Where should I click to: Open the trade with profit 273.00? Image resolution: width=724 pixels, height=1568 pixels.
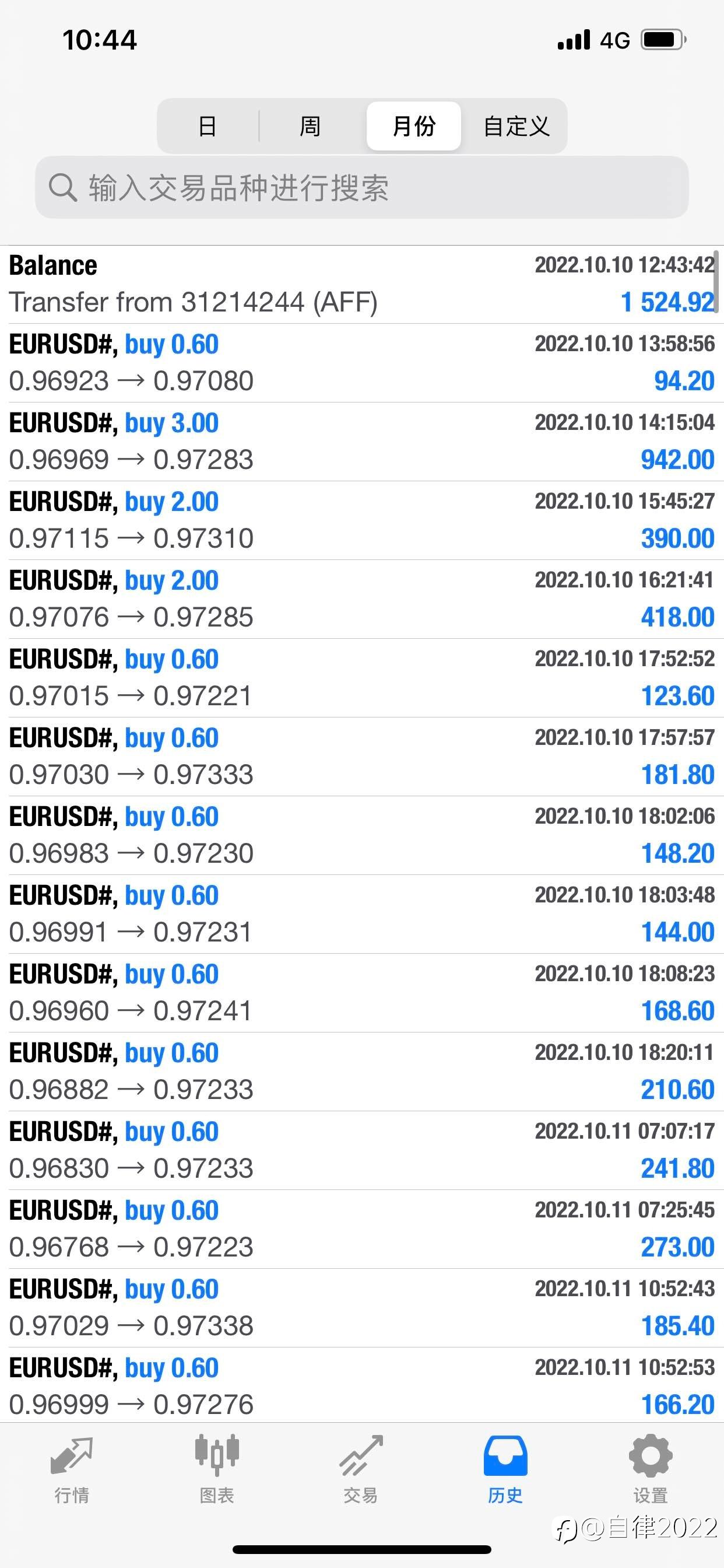pyautogui.click(x=361, y=1229)
